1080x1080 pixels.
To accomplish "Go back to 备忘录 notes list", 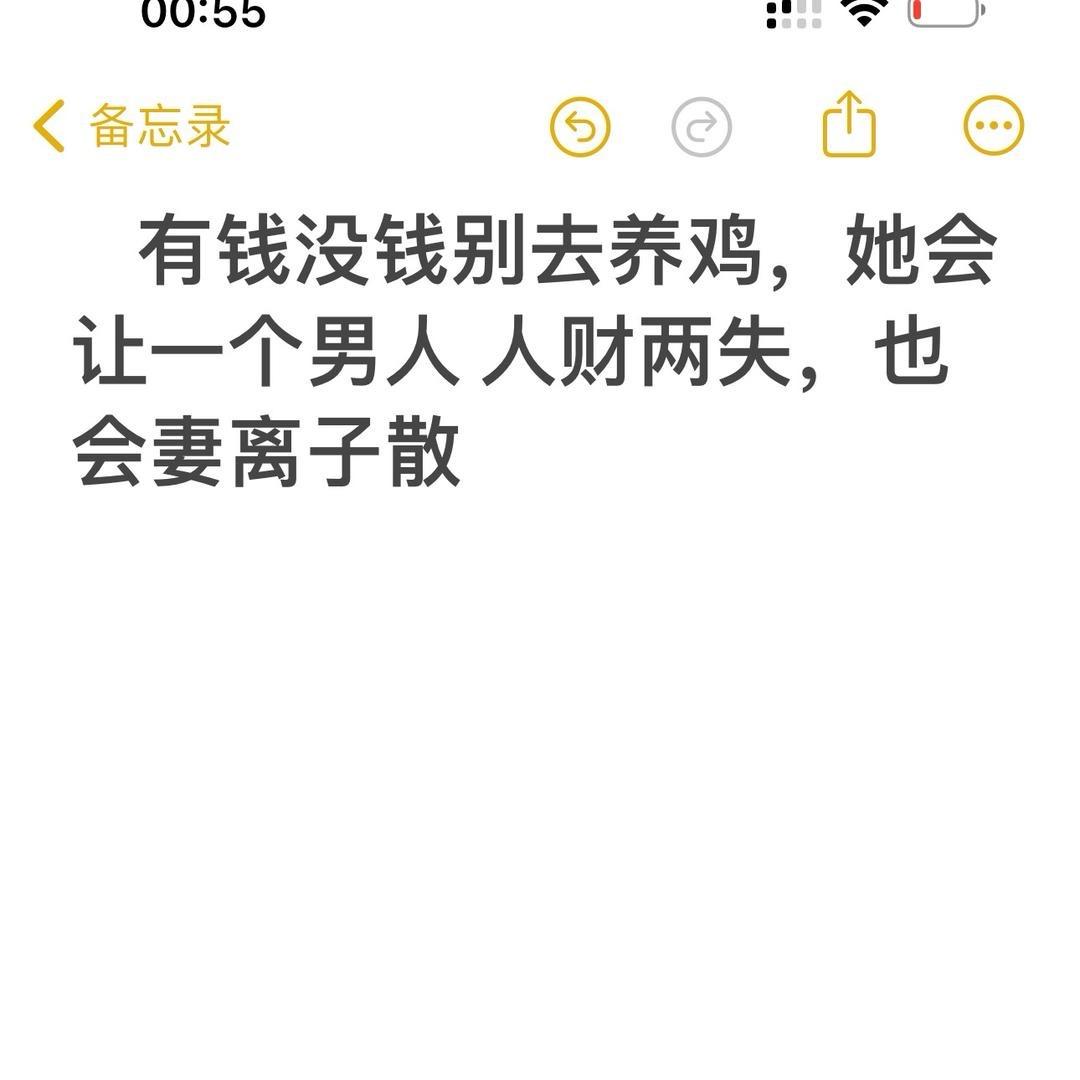I will (132, 127).
